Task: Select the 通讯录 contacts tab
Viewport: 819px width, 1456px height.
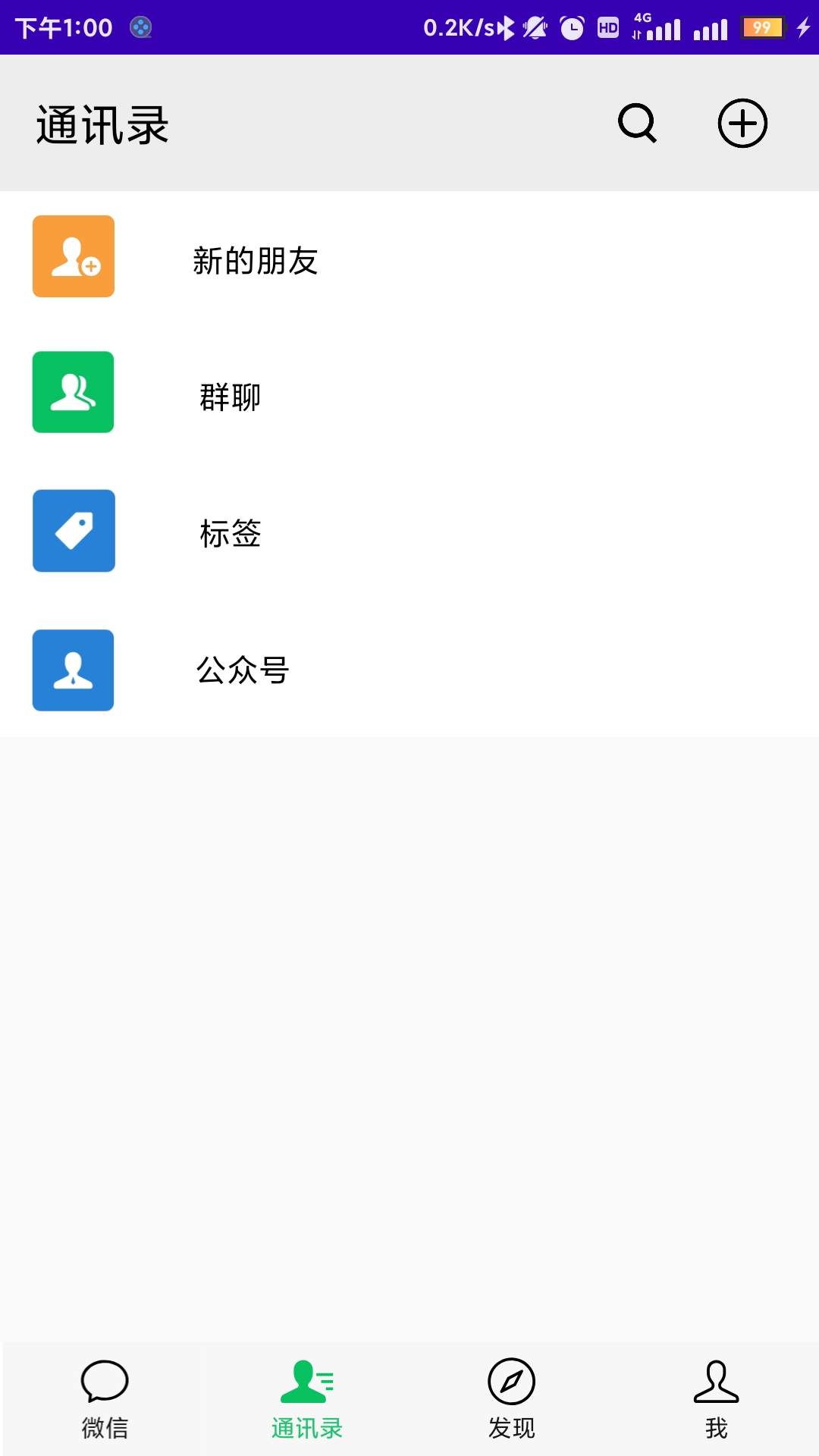Action: (x=307, y=1400)
